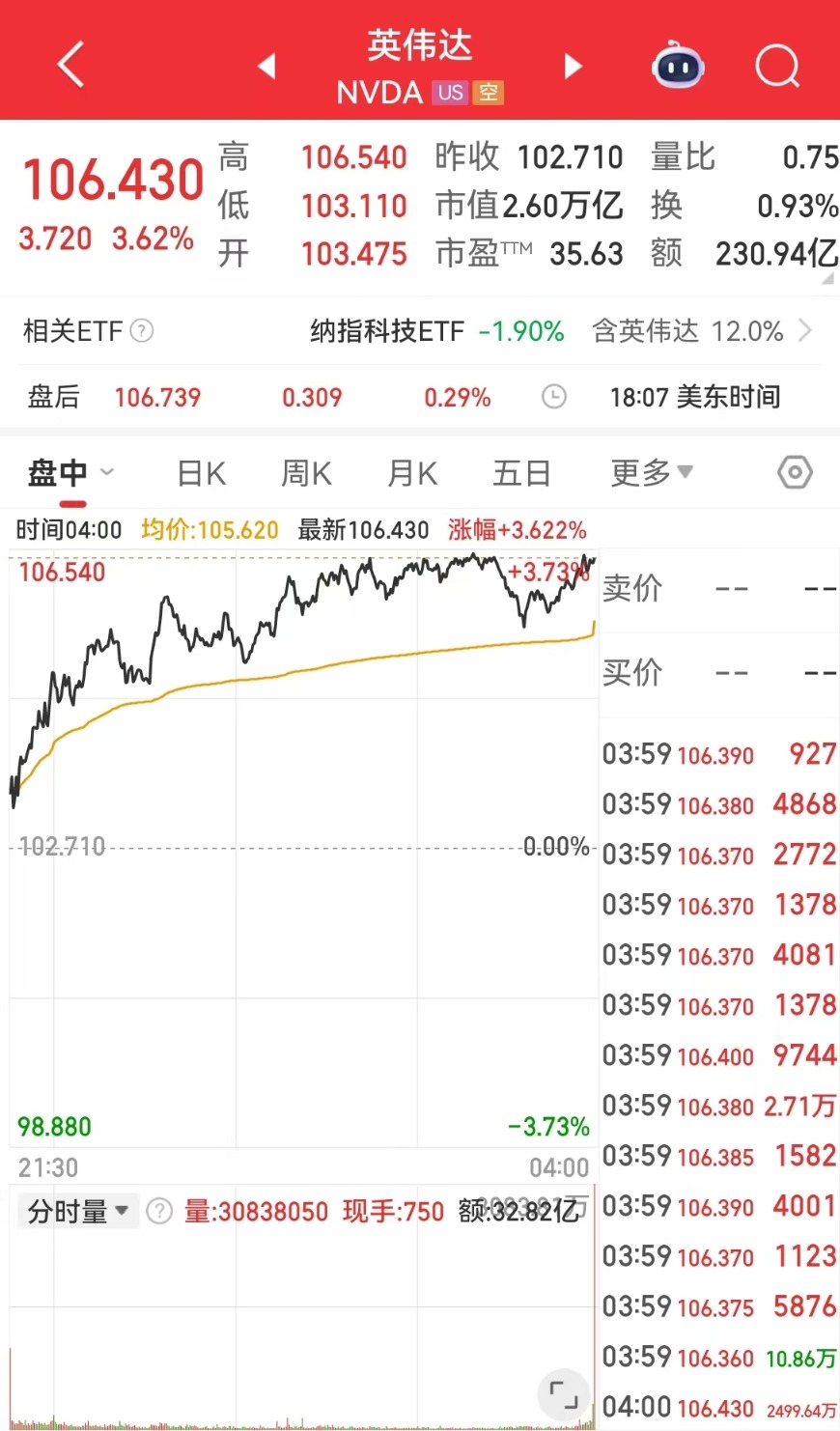840x1431 pixels.
Task: Switch to the previous stock with left arrow
Action: pyautogui.click(x=266, y=66)
